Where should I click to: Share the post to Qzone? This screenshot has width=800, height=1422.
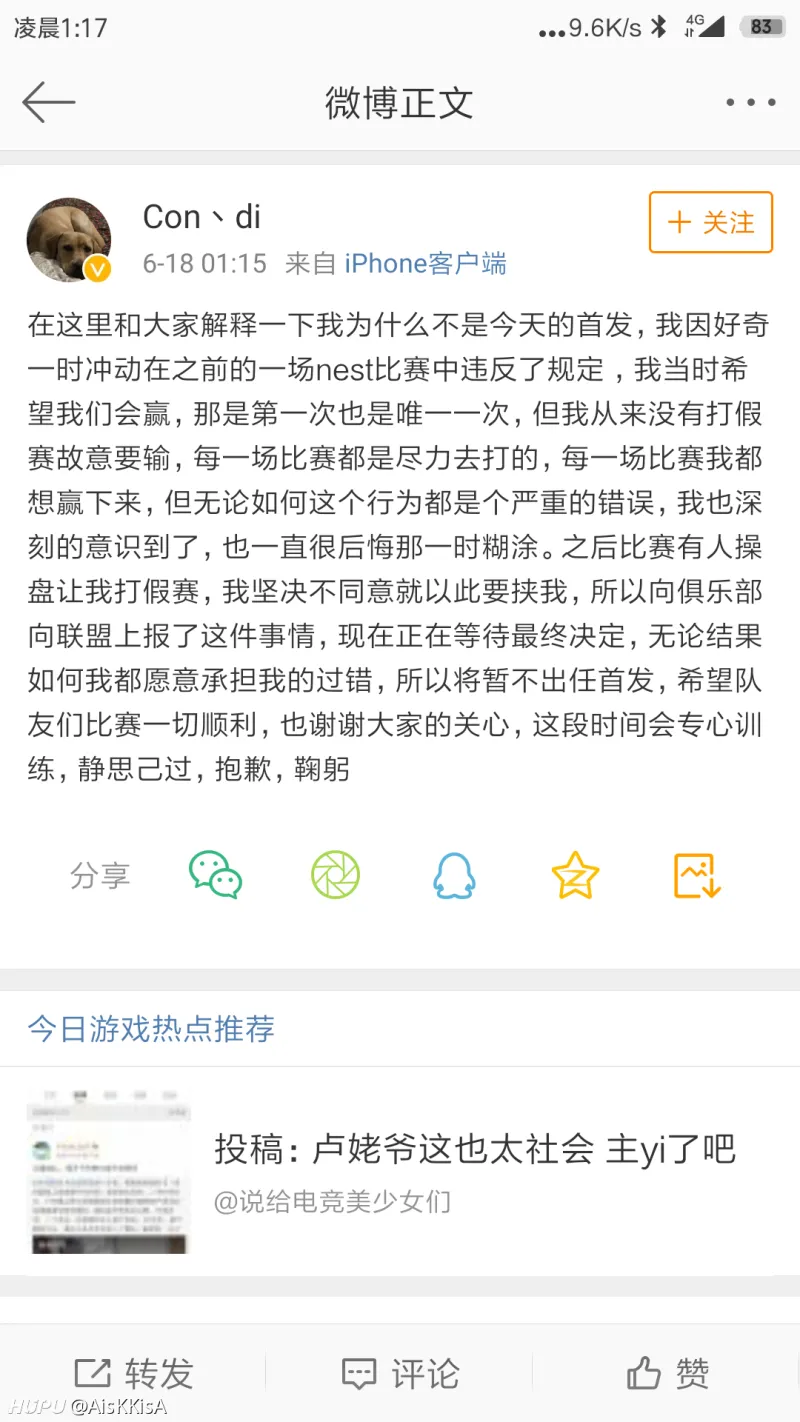tap(575, 876)
